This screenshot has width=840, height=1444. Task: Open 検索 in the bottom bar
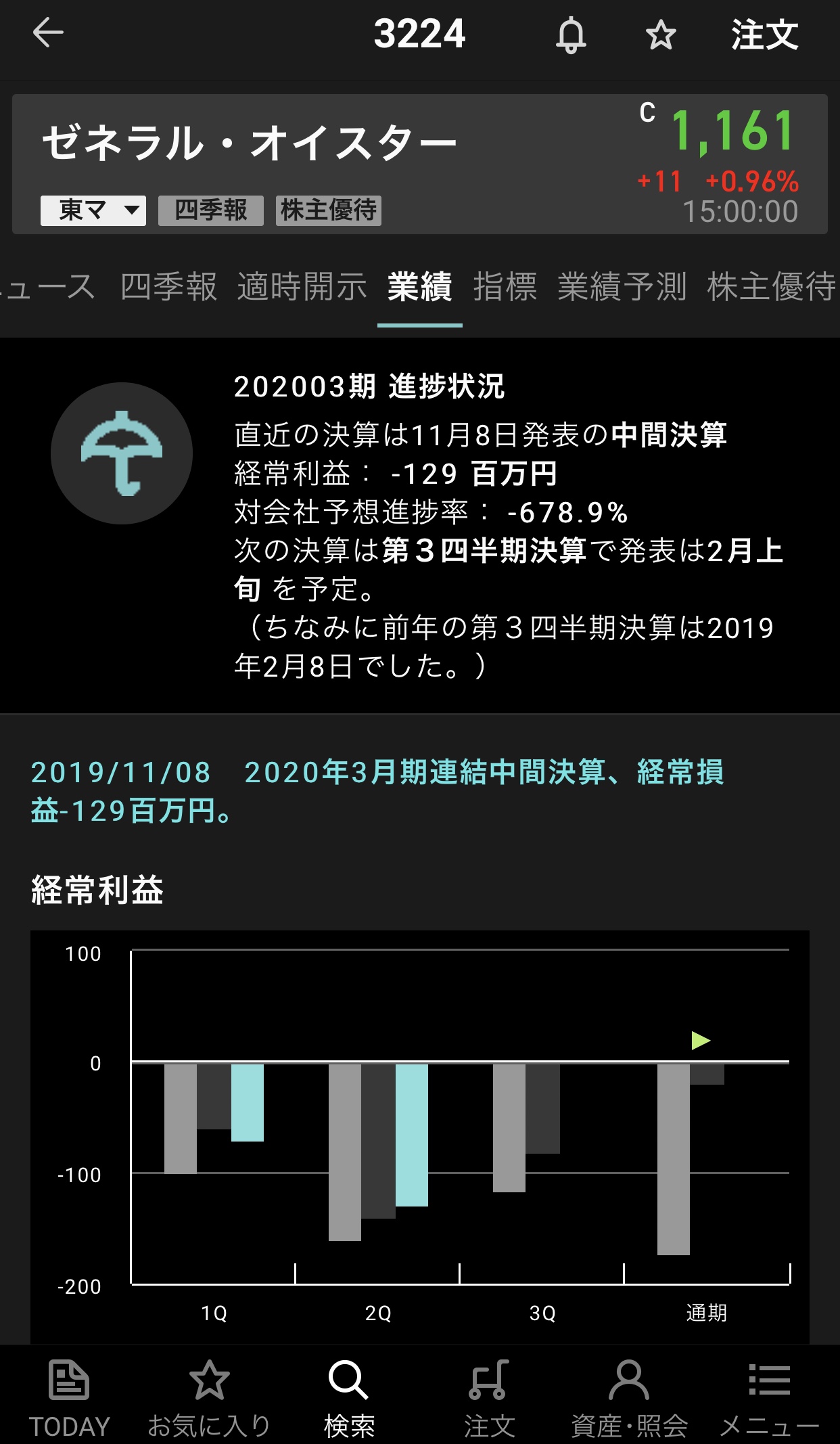click(x=349, y=1398)
